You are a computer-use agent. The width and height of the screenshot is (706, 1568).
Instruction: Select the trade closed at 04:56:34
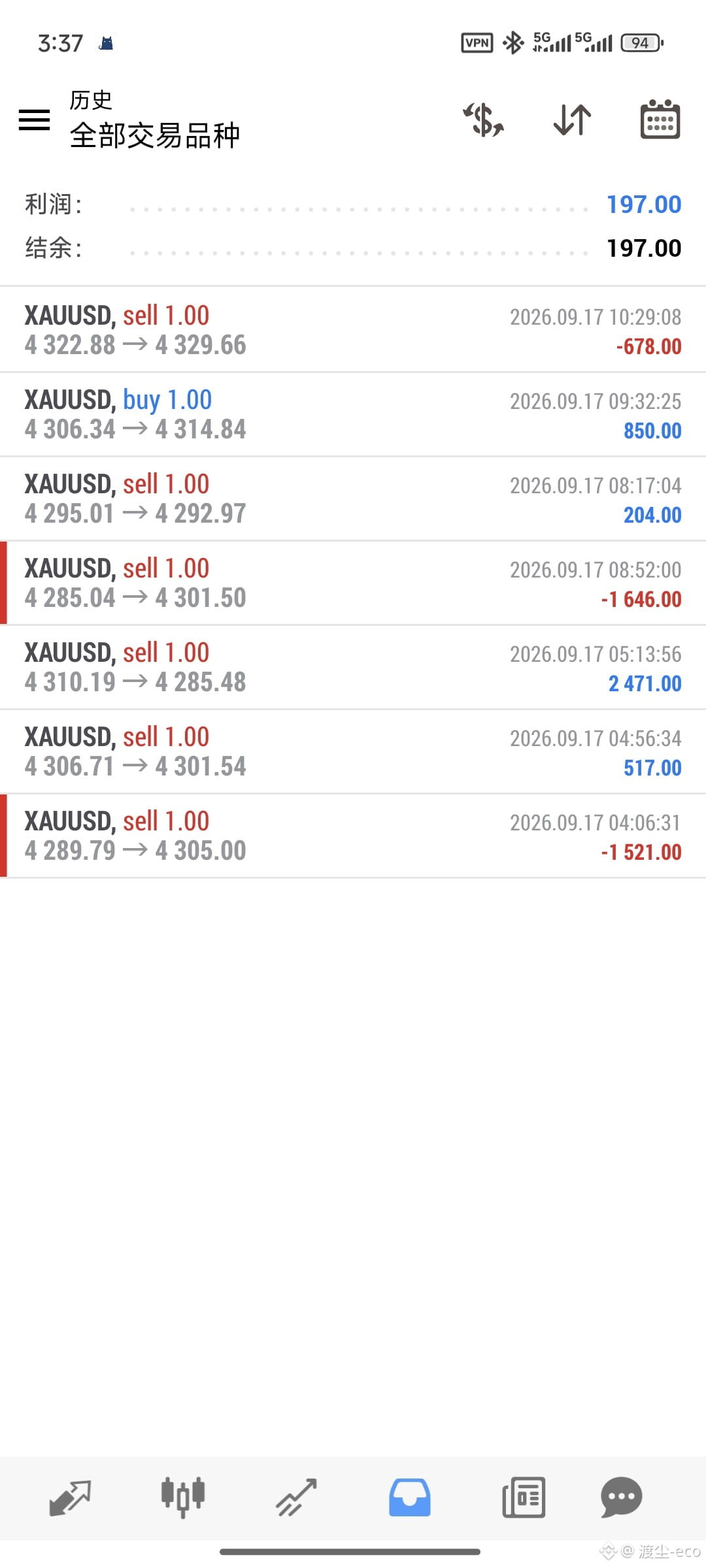(353, 751)
